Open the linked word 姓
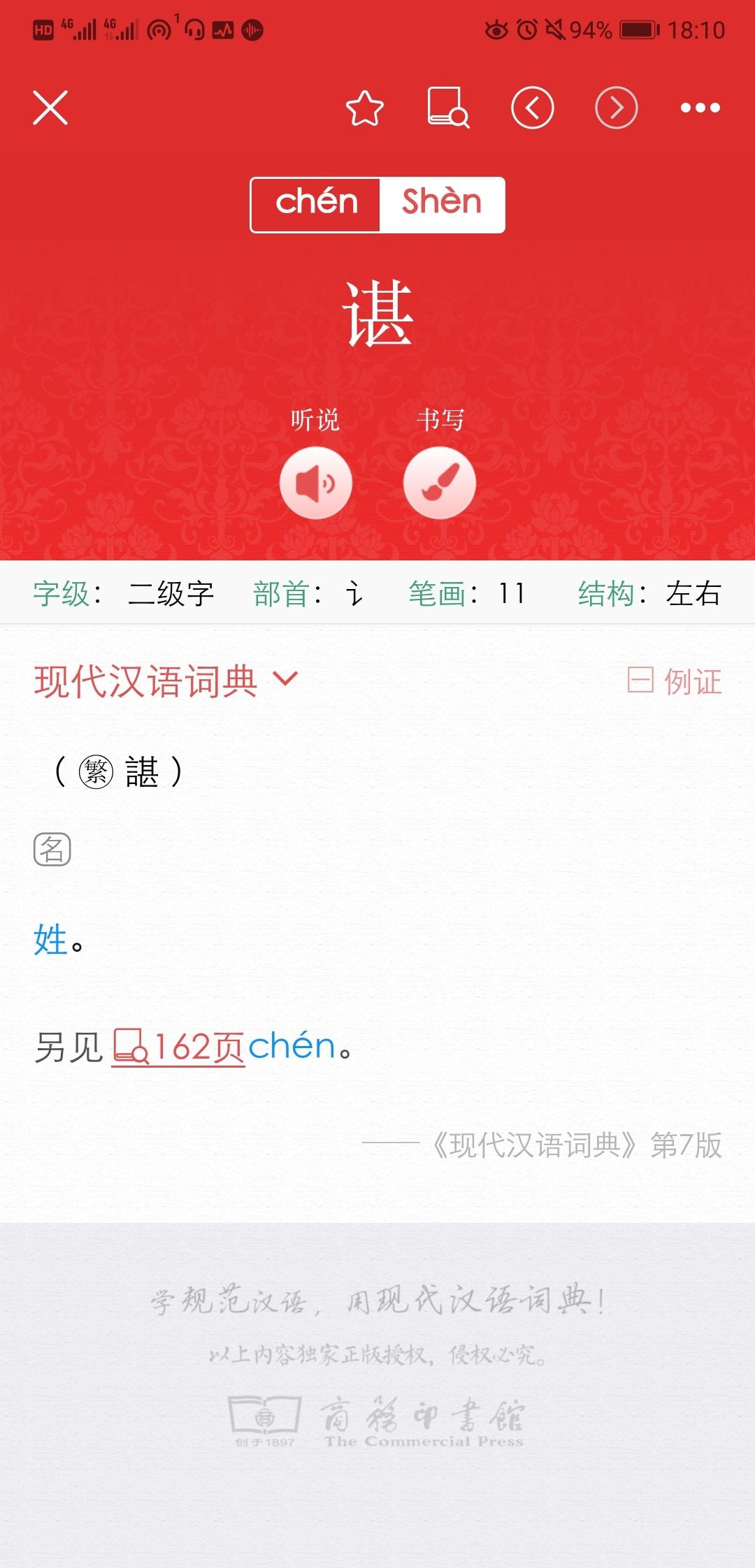This screenshot has height=1568, width=755. coord(50,940)
